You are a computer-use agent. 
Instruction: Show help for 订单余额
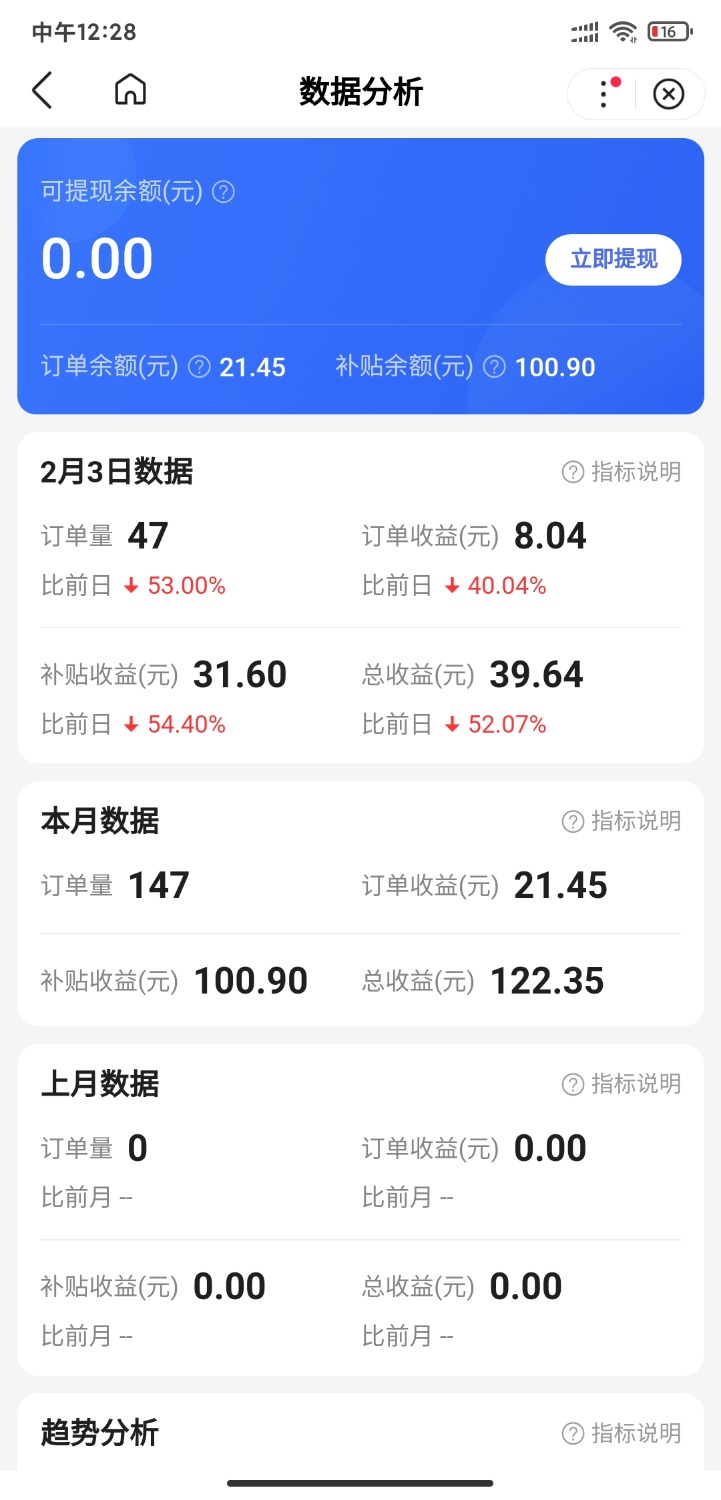point(200,367)
